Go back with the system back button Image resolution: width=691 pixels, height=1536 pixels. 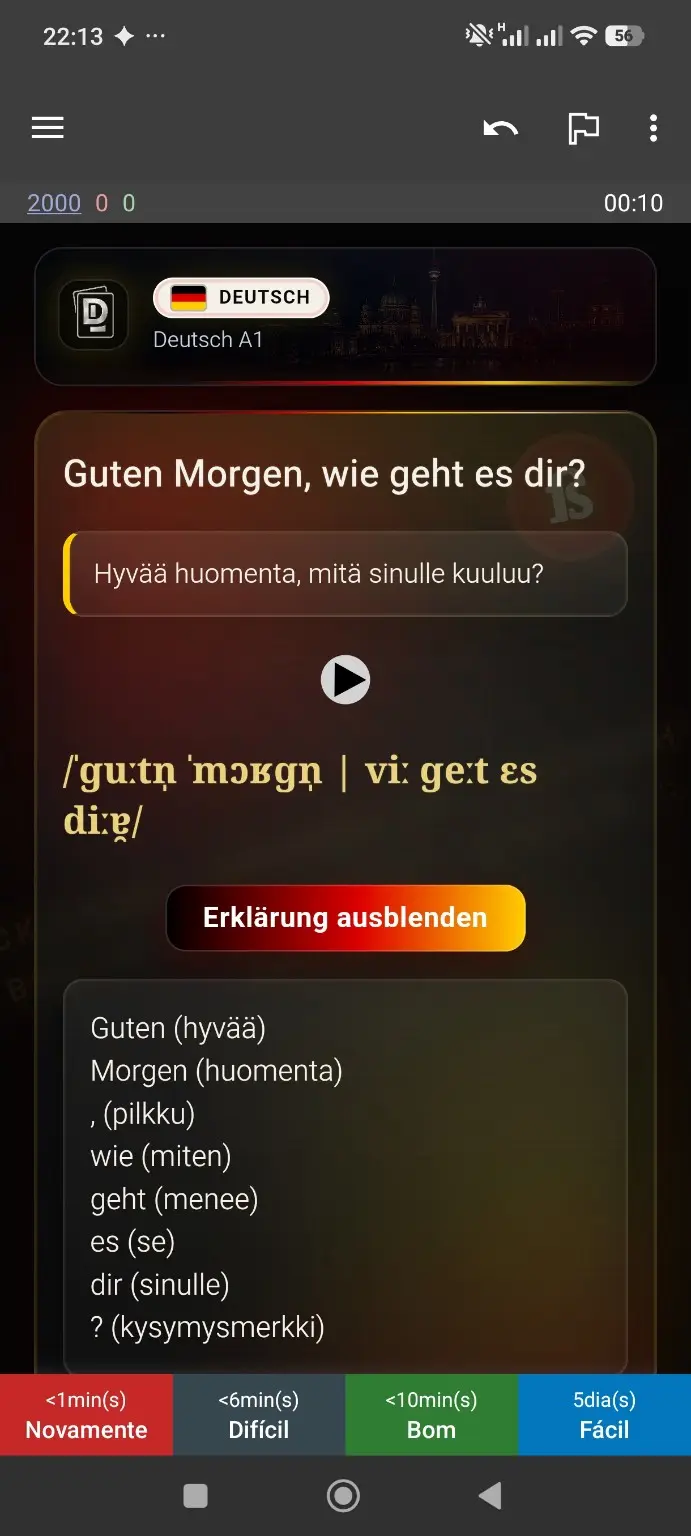tap(490, 1495)
